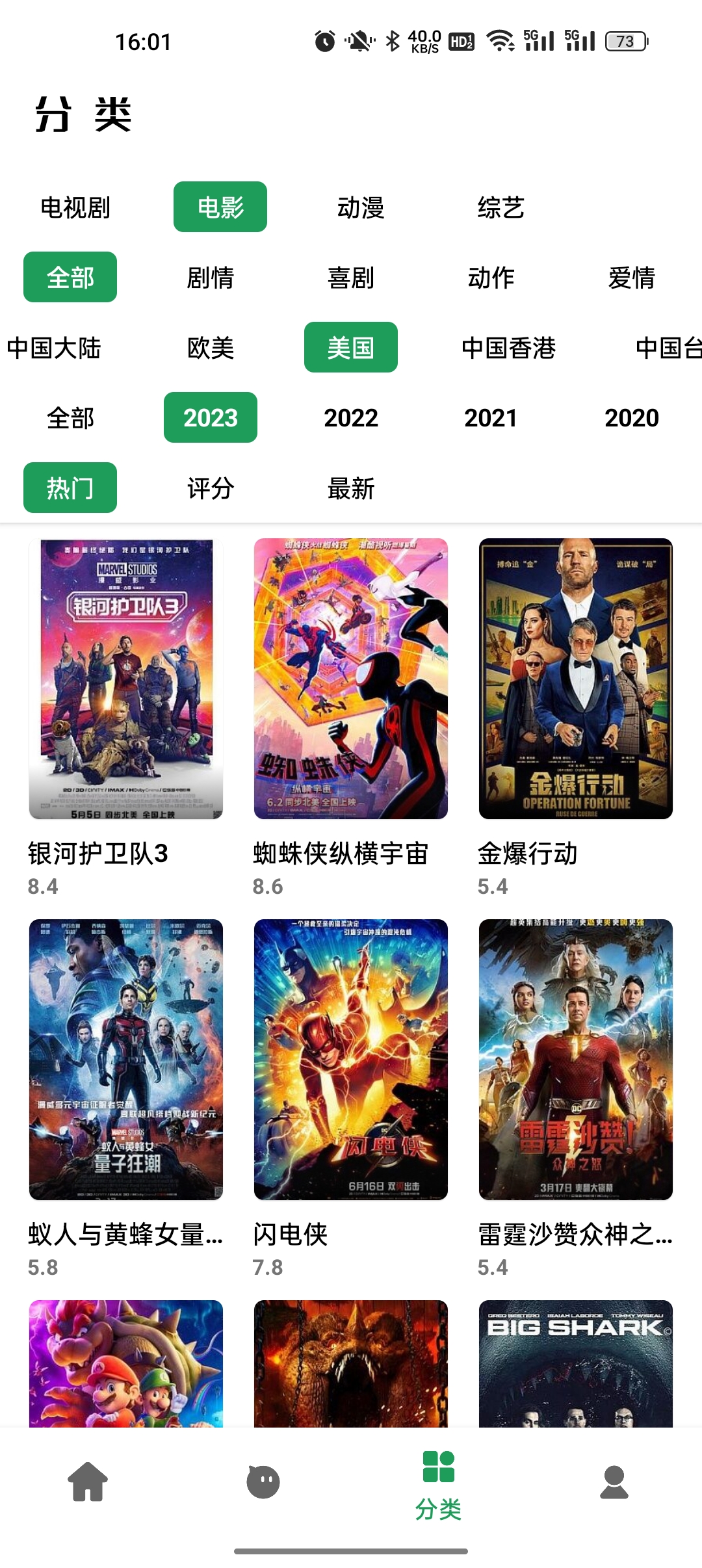Choose the 综艺 category
This screenshot has width=702, height=1568.
click(x=501, y=207)
